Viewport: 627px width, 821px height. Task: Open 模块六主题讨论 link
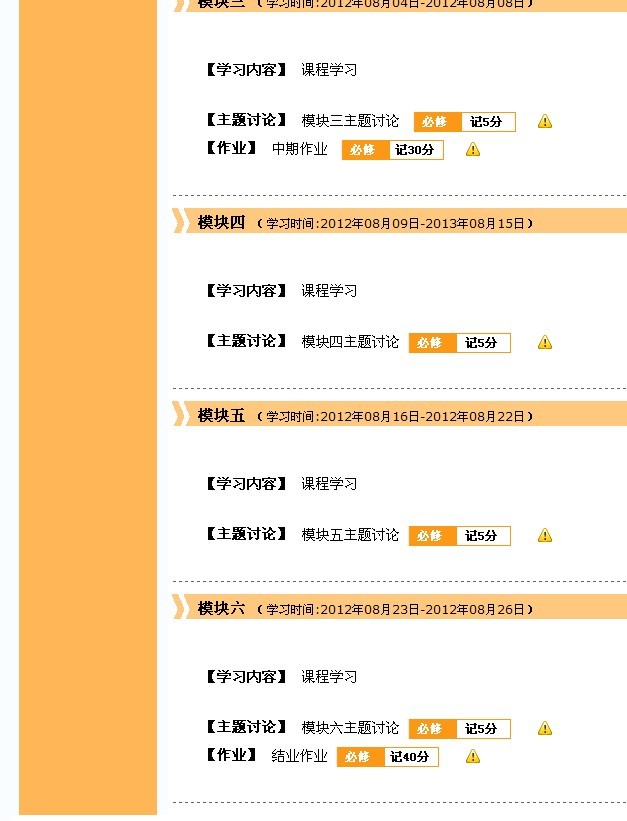pyautogui.click(x=350, y=728)
